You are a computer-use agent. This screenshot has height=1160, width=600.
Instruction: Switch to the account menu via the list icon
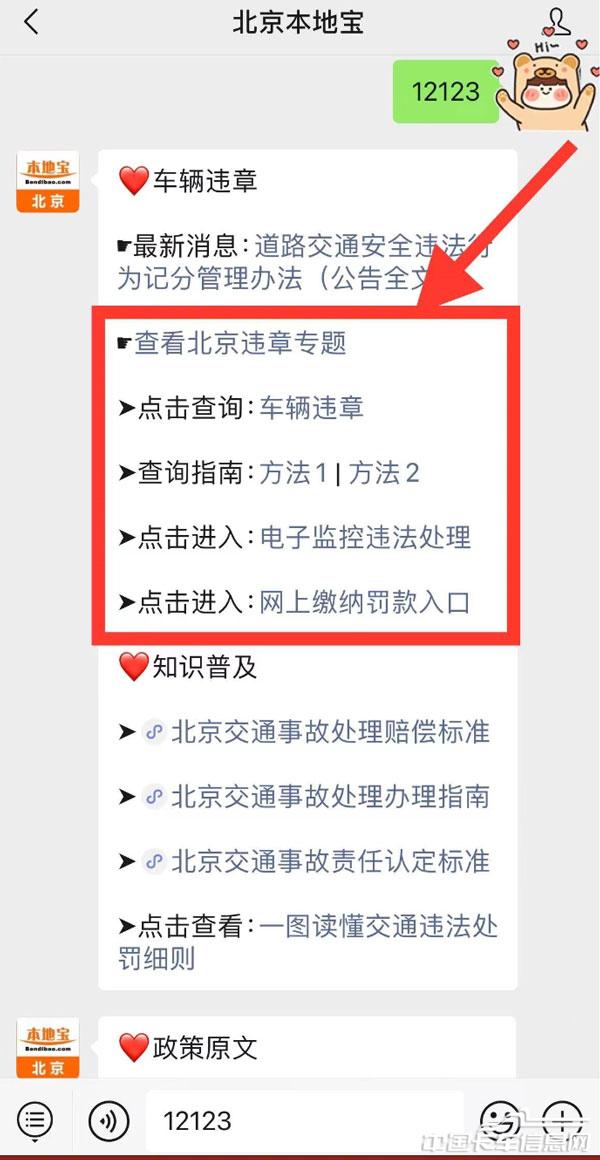coord(34,1120)
